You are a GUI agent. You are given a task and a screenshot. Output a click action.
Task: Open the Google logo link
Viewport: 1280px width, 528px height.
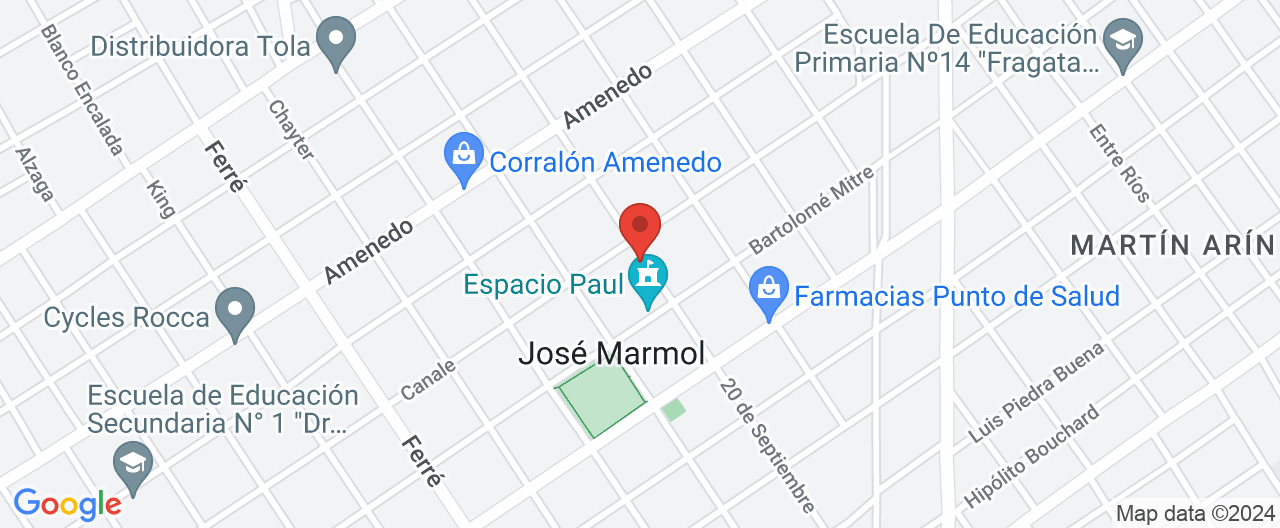pos(67,503)
